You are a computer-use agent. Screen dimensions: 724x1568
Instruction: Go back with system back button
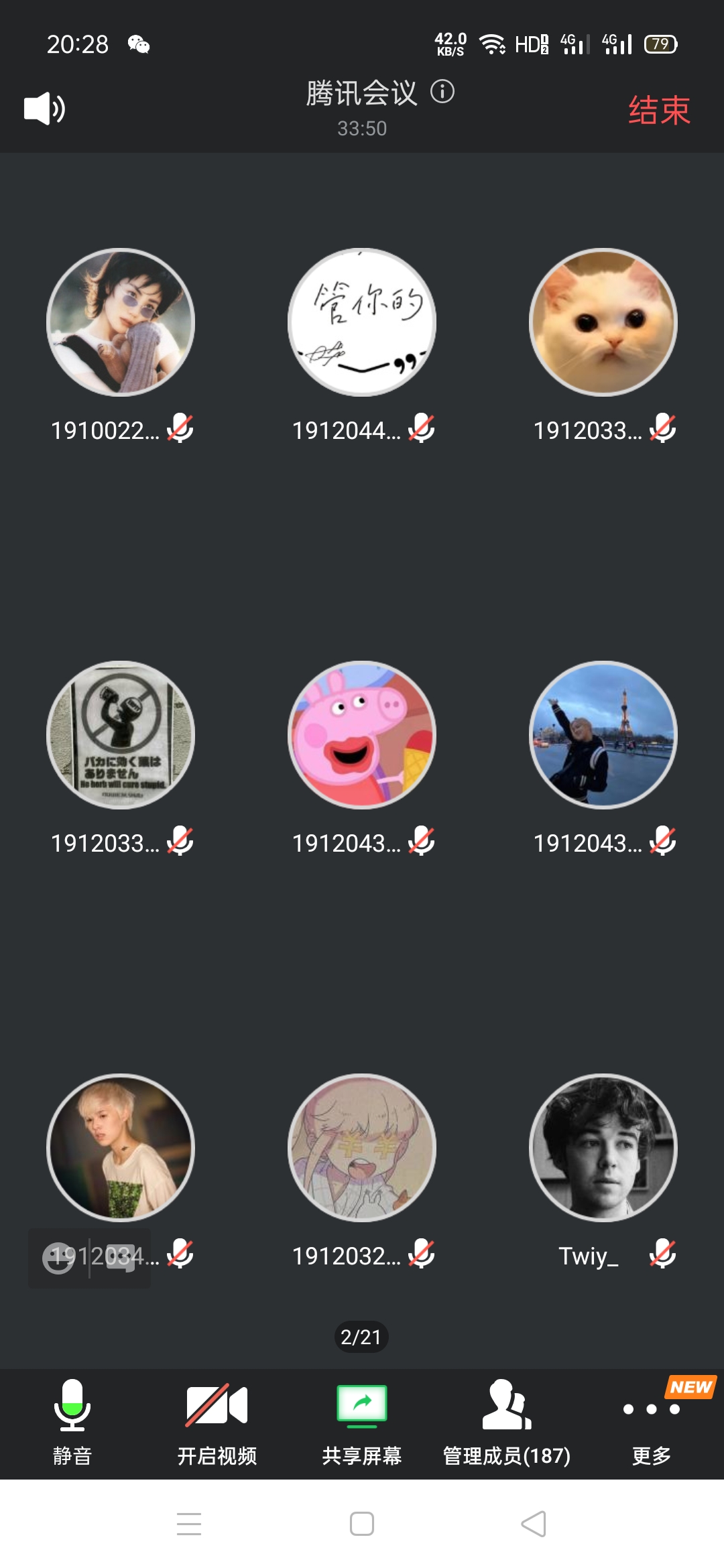pyautogui.click(x=534, y=1524)
